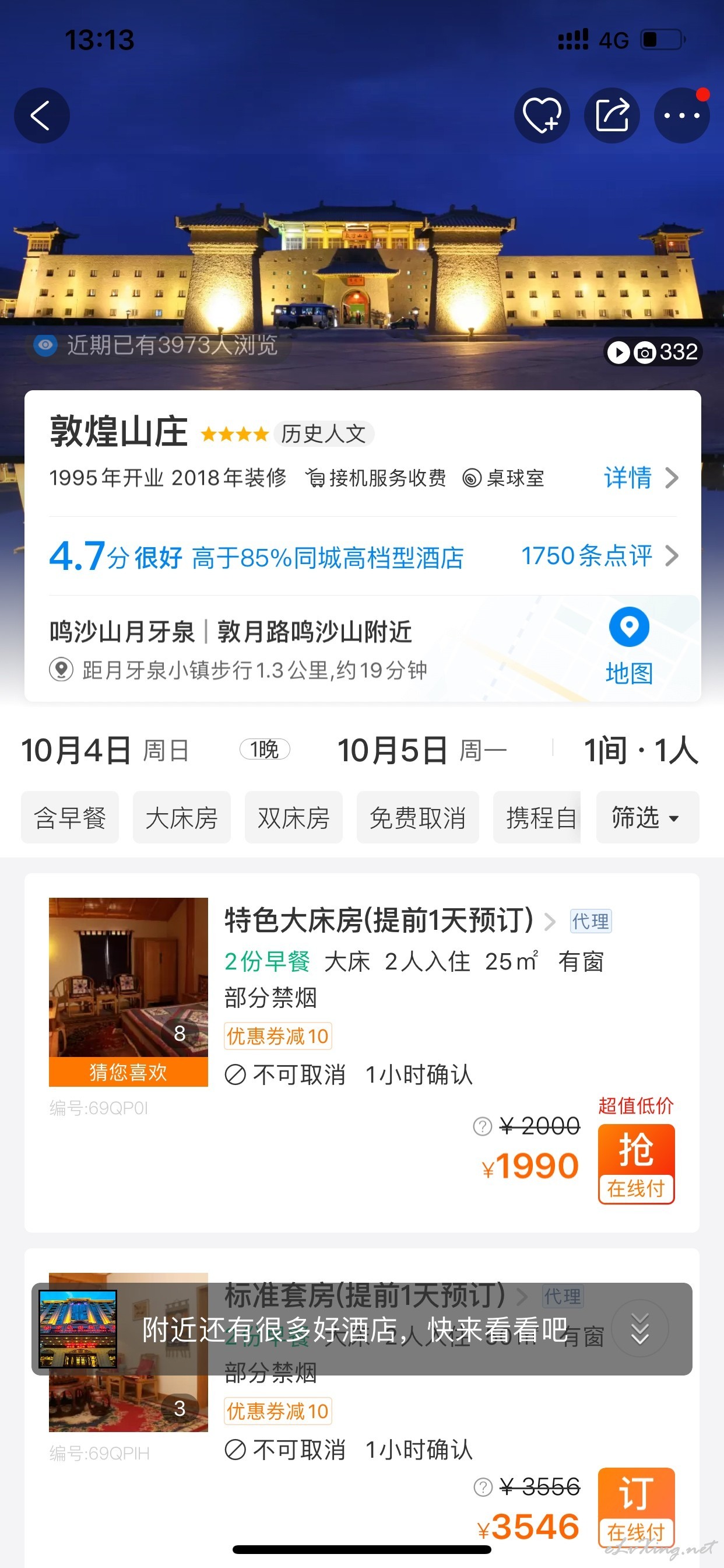Screen dimensions: 724x1568
Task: Expand the 筛选 filter dropdown
Action: coord(646,817)
